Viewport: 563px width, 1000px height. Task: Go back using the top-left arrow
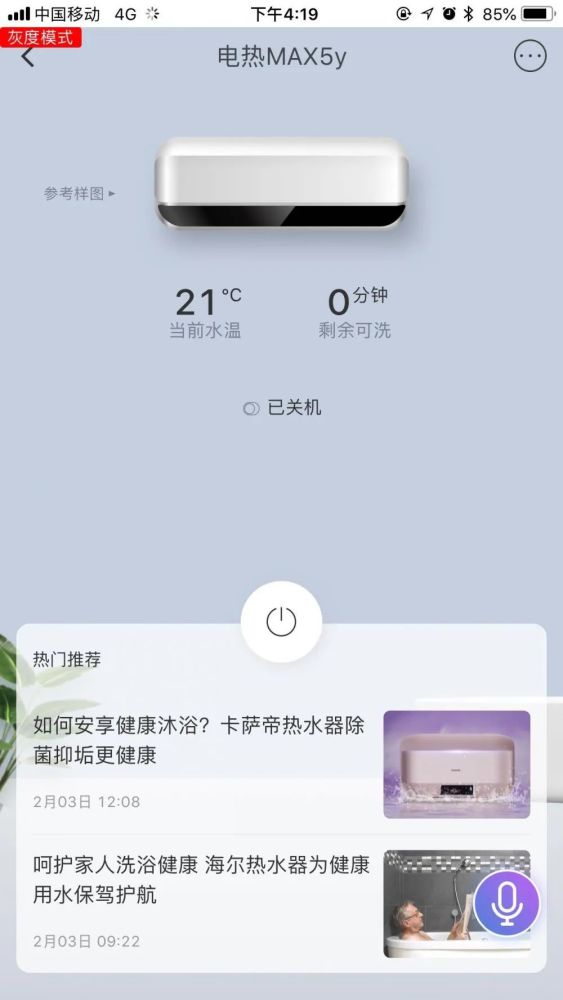(28, 57)
